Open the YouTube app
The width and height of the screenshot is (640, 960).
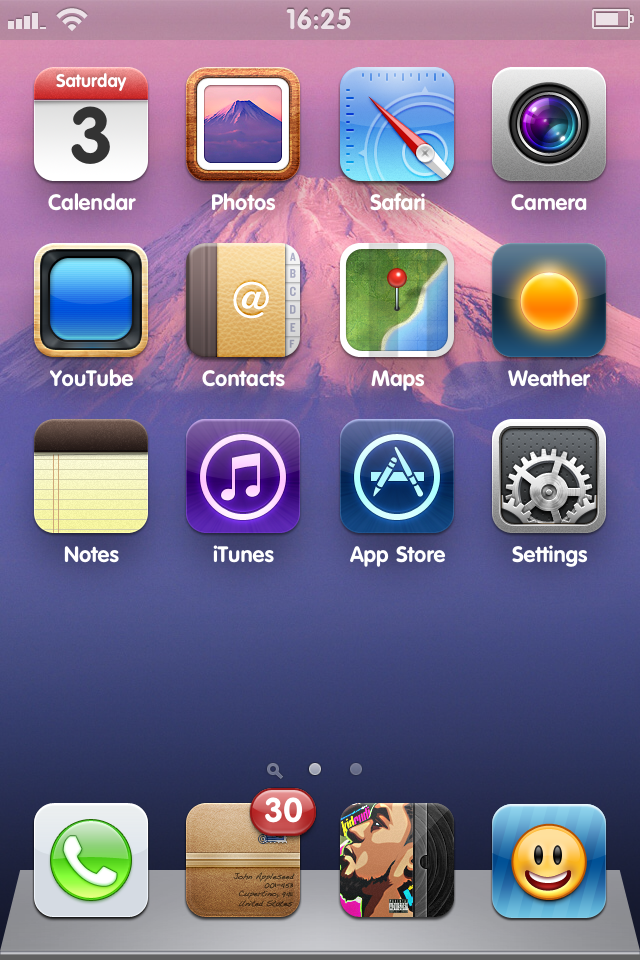pos(91,300)
